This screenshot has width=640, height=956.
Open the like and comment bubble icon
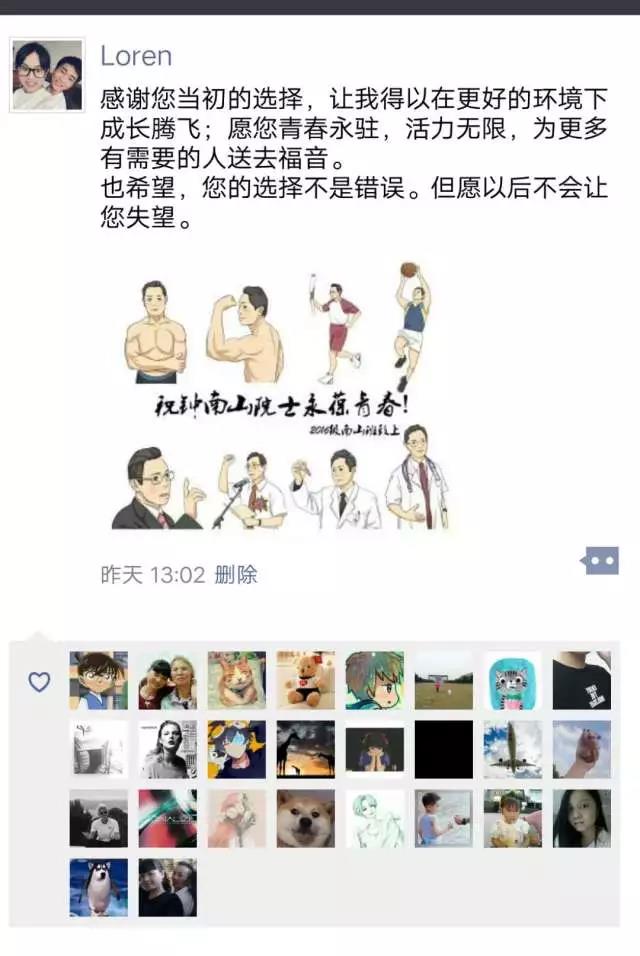pos(600,561)
